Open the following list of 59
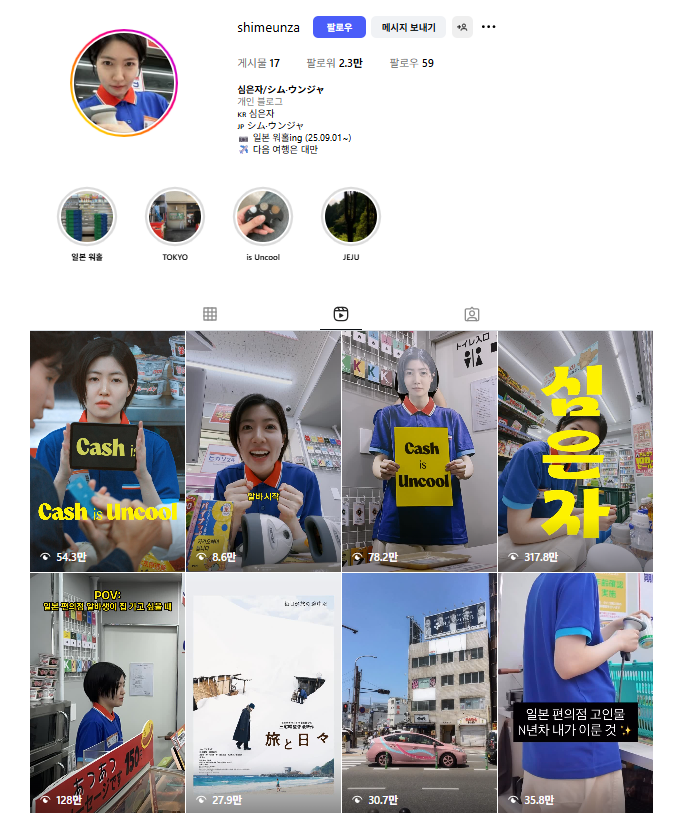Image resolution: width=676 pixels, height=813 pixels. click(x=411, y=63)
